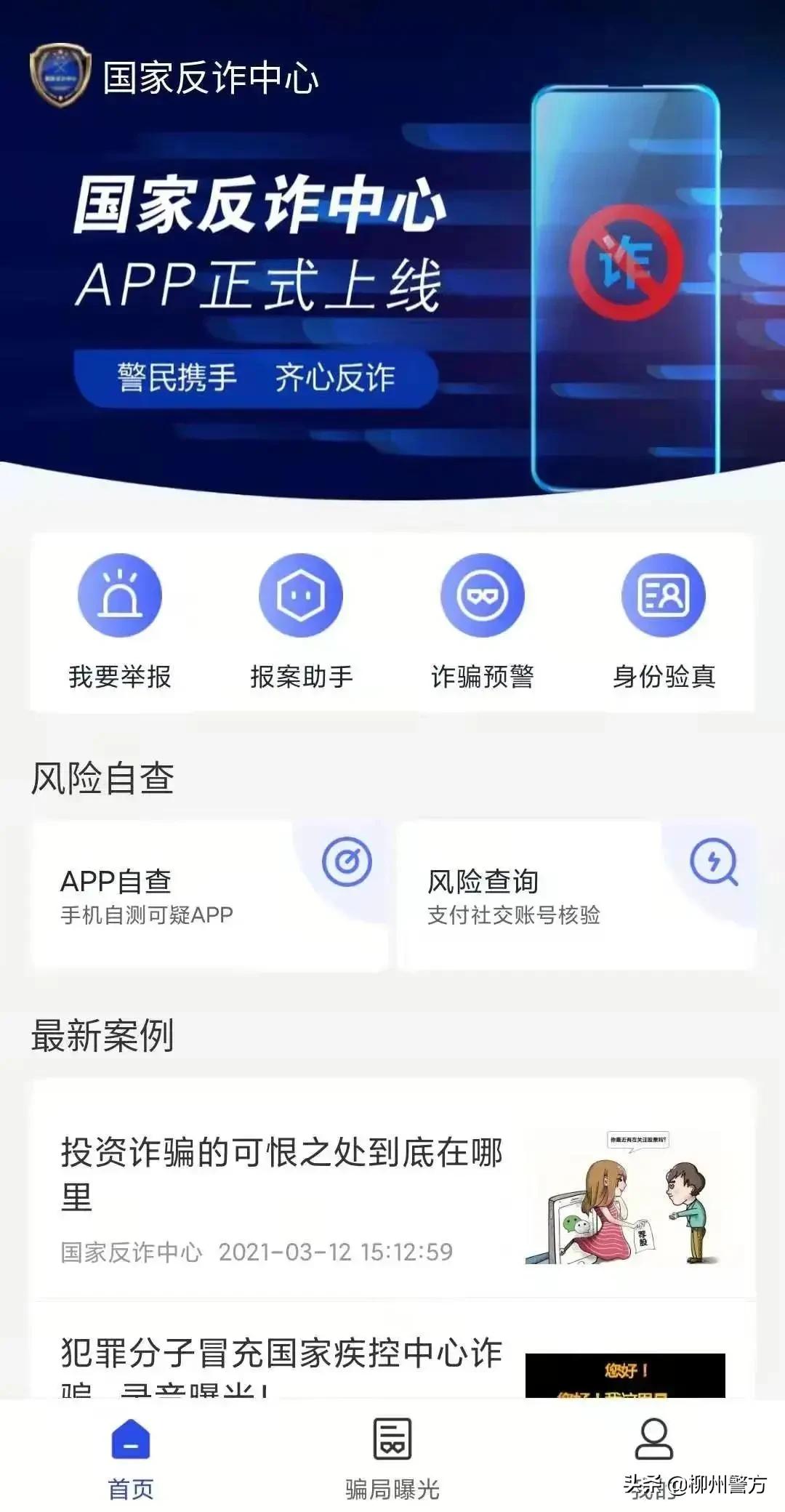Select the 我要举报 alarm icon
785x1512 pixels.
point(121,594)
